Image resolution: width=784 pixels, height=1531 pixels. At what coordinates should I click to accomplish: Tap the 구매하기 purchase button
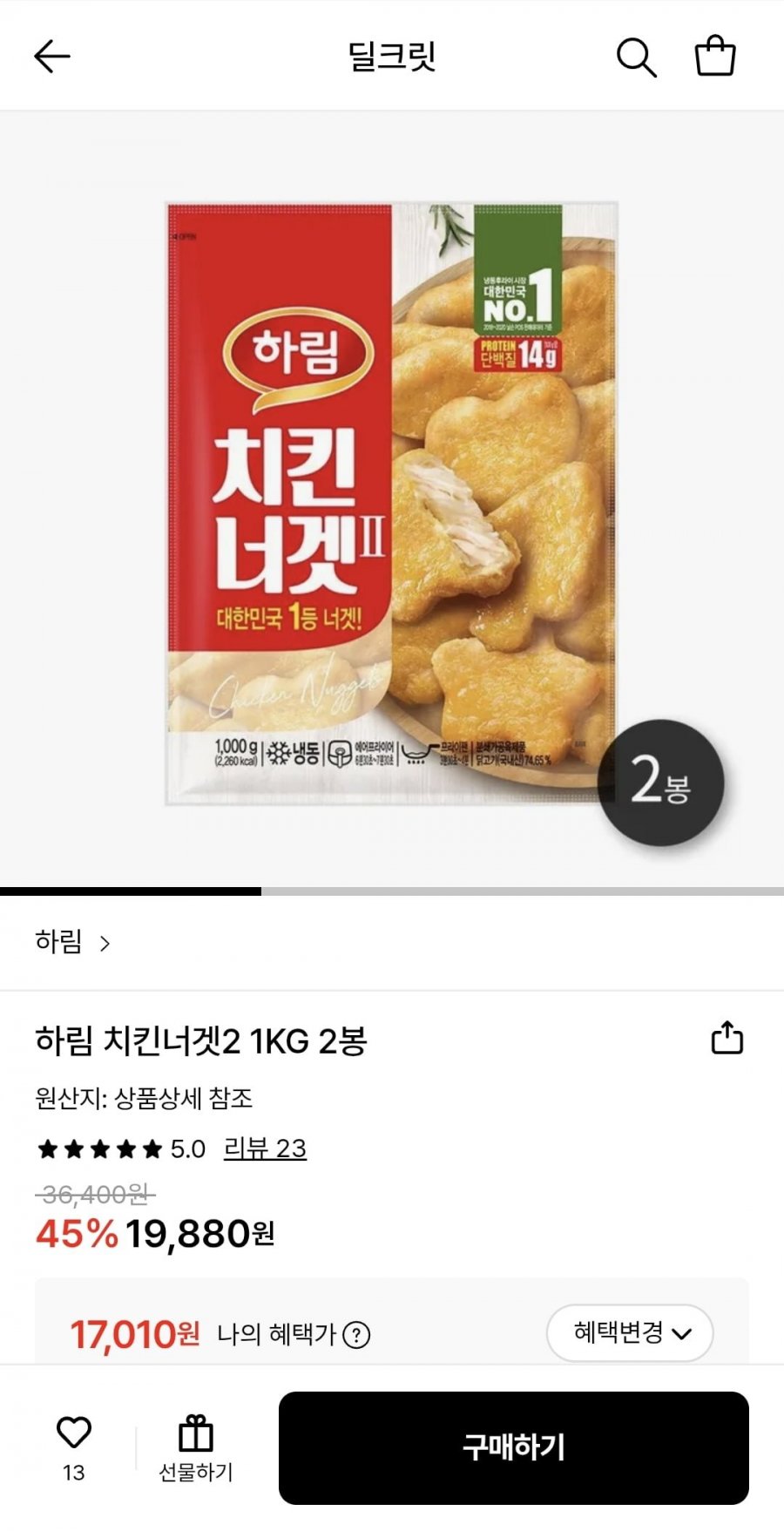(x=513, y=1447)
